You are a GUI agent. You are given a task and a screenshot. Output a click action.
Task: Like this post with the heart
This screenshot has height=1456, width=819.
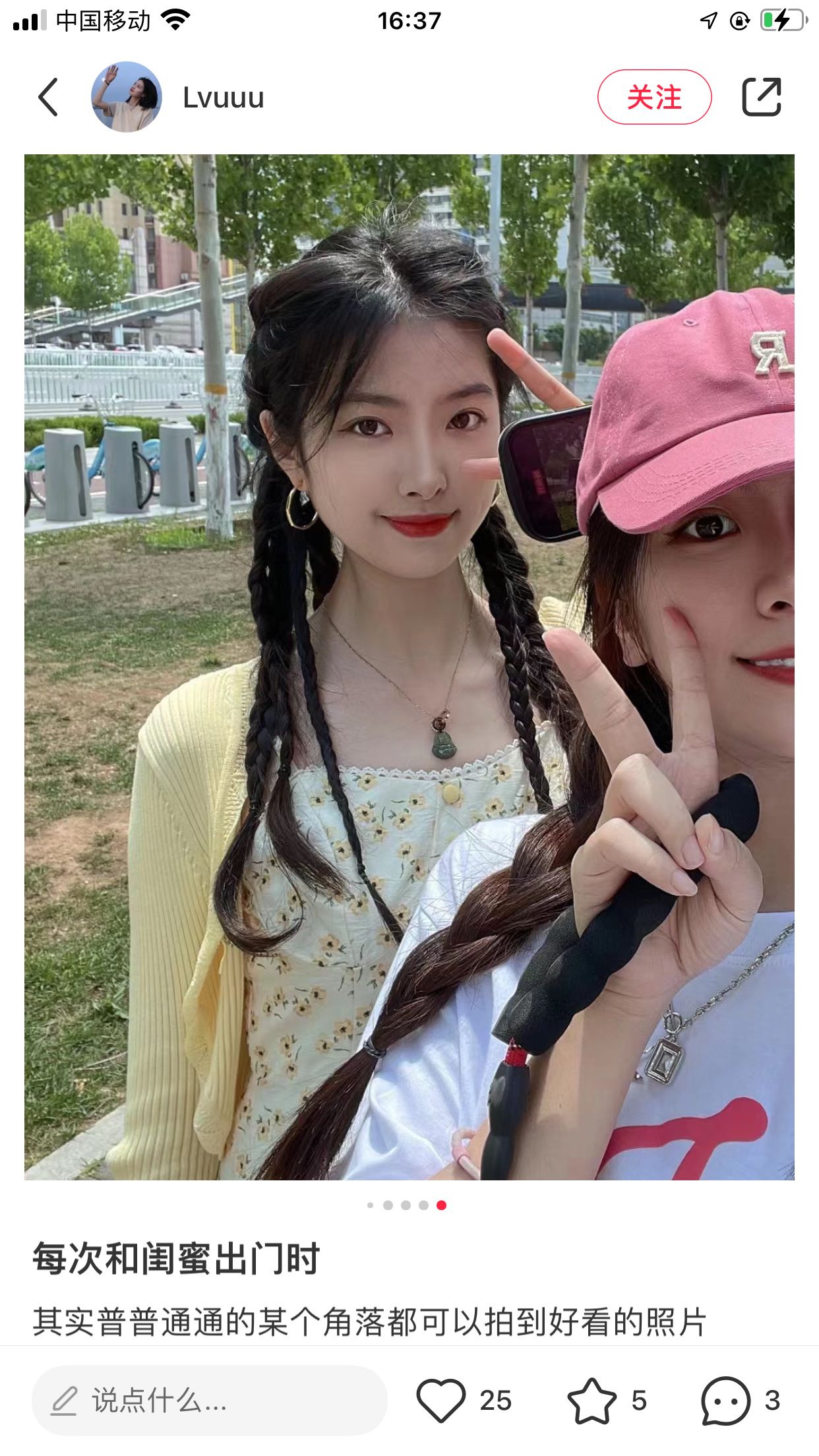tap(441, 1400)
